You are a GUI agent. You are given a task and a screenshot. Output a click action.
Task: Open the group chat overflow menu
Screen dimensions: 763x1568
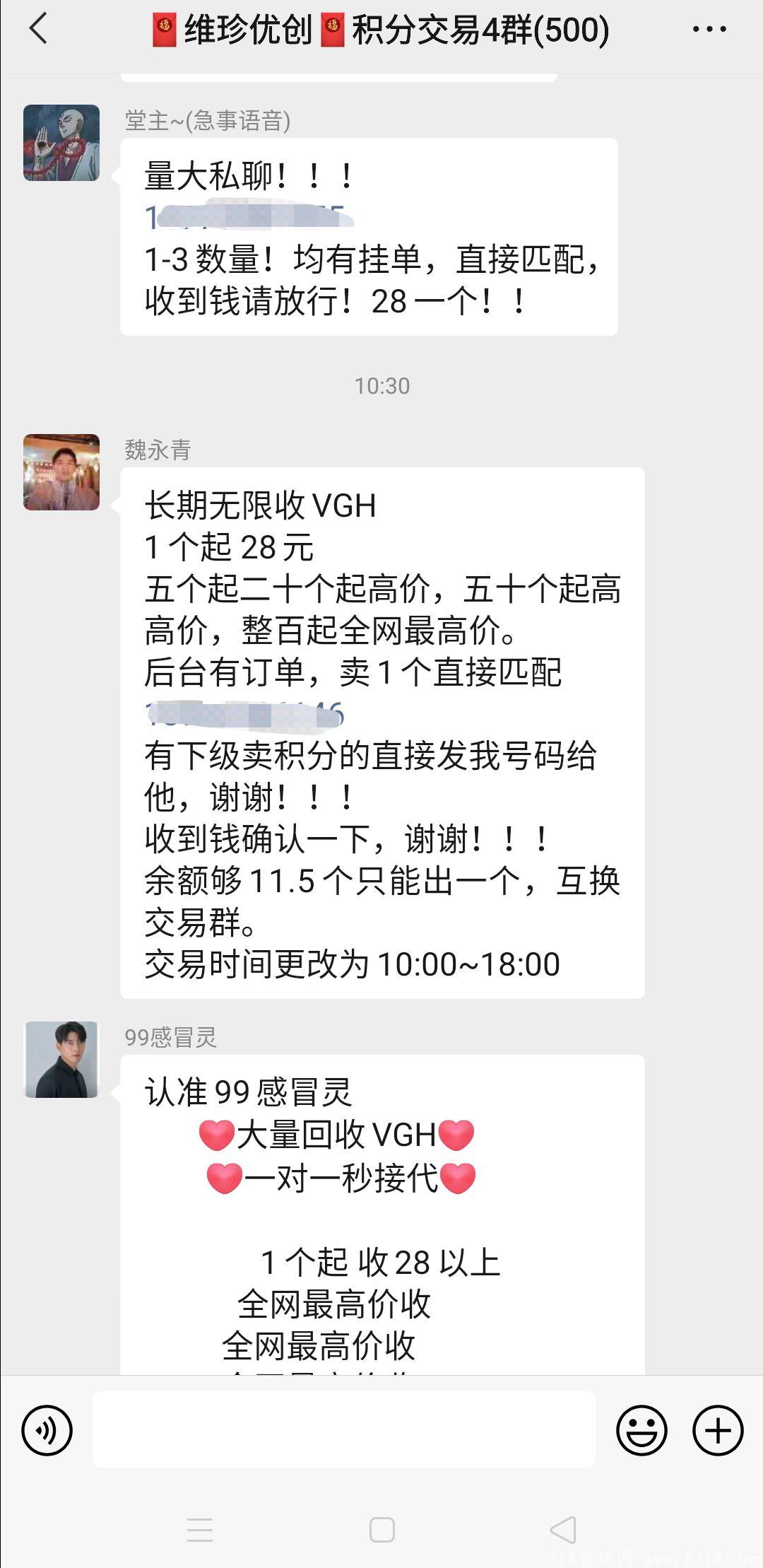[x=709, y=29]
